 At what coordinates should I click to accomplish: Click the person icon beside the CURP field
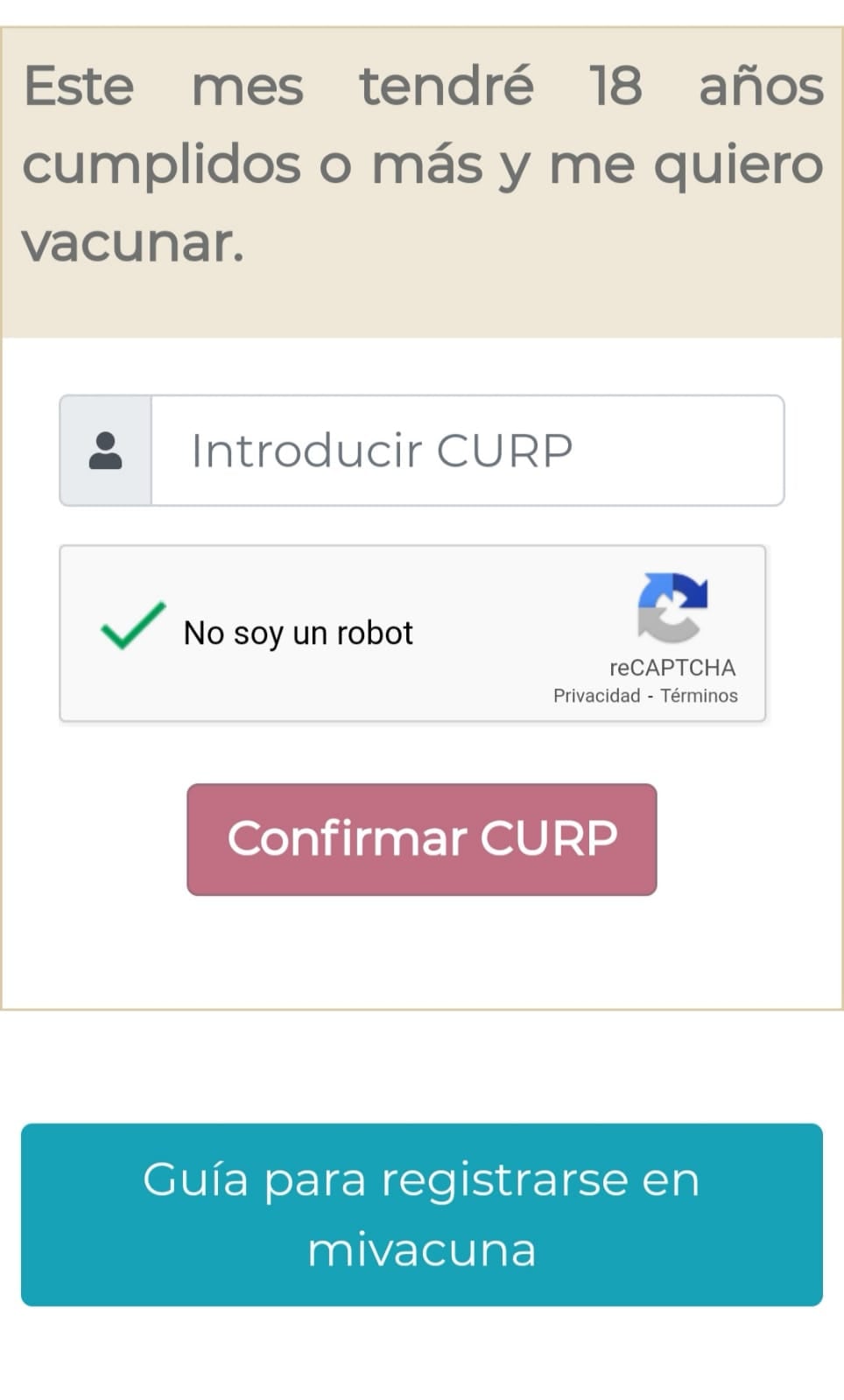[105, 451]
